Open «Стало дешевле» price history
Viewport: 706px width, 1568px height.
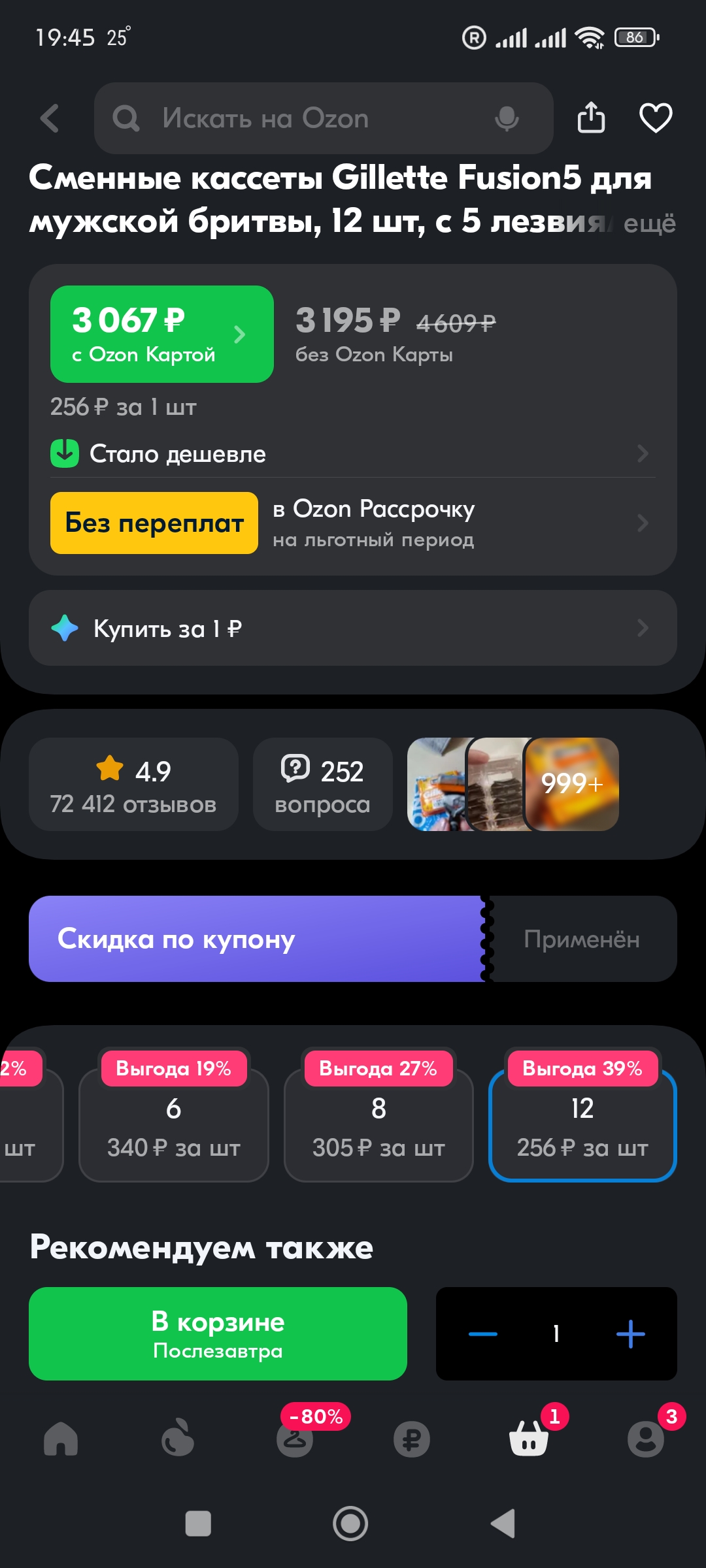coord(353,453)
